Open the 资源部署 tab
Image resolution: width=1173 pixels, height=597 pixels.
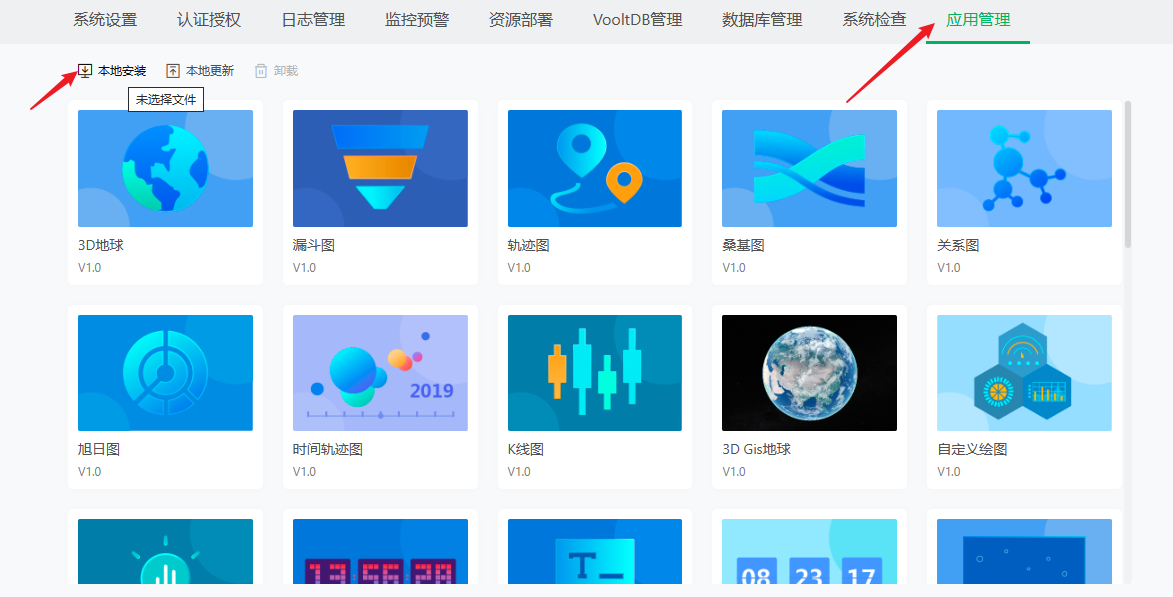click(521, 20)
